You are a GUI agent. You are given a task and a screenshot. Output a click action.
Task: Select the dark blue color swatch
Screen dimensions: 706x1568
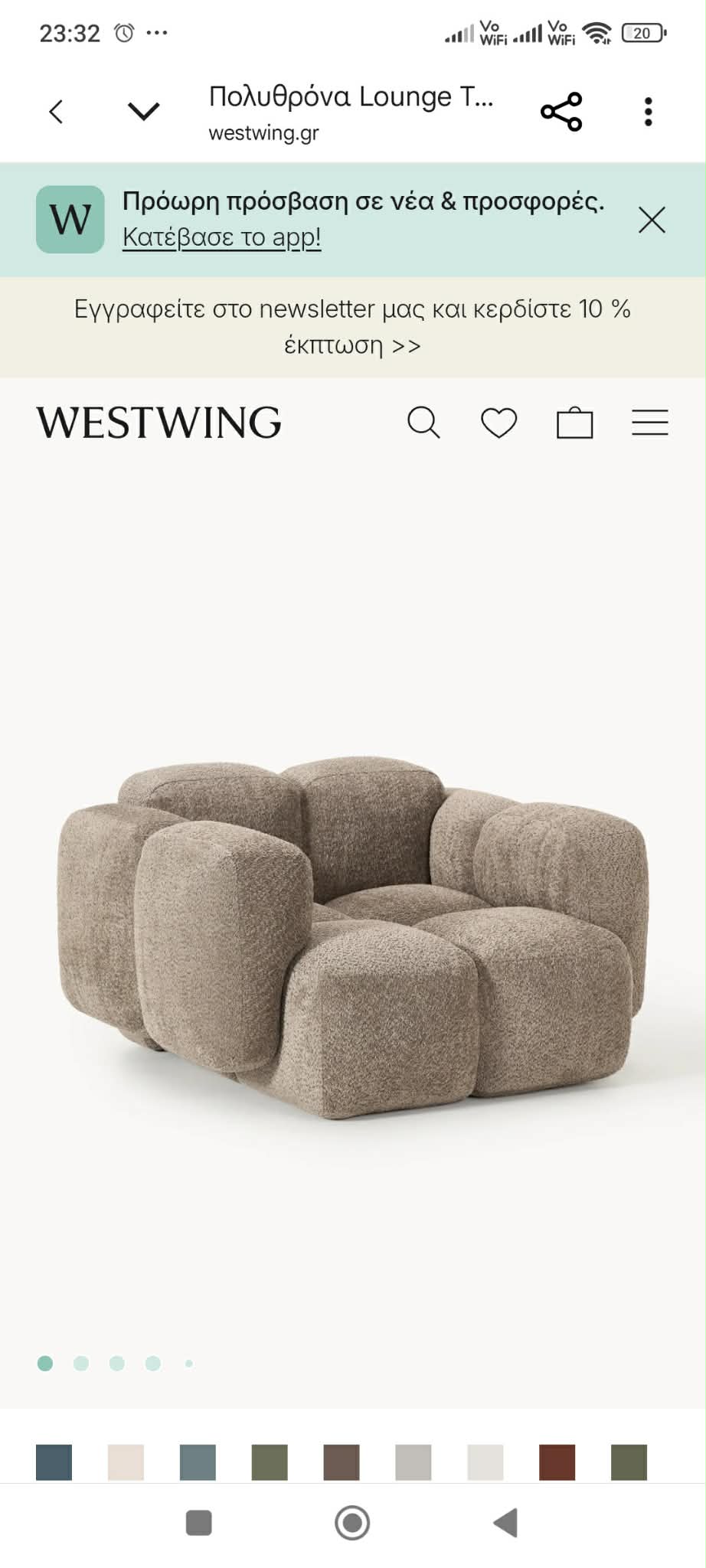54,1462
